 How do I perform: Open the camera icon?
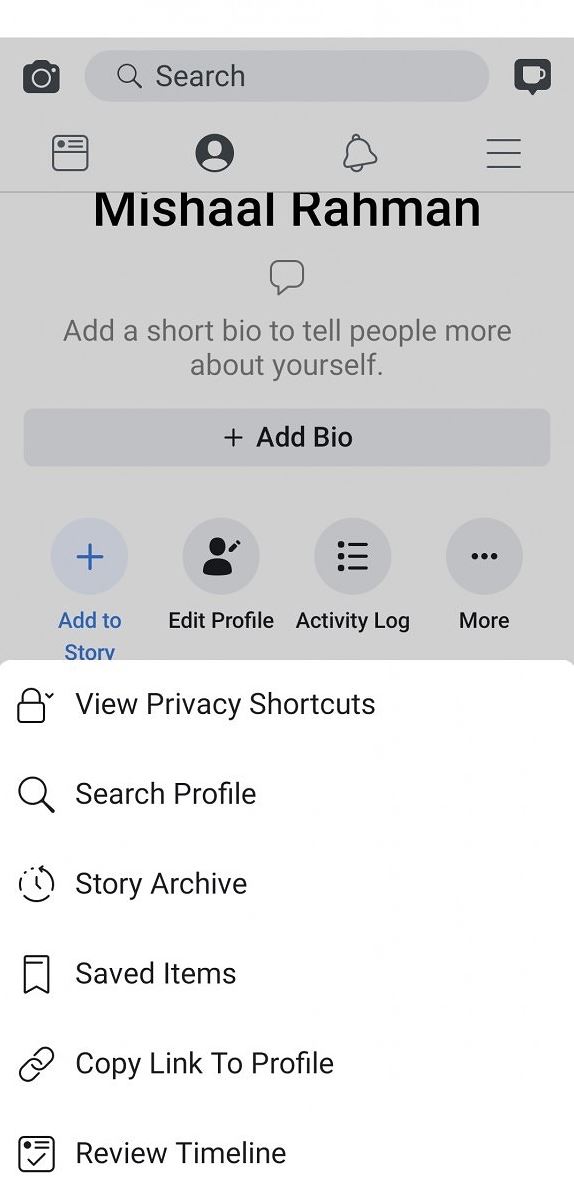41,76
